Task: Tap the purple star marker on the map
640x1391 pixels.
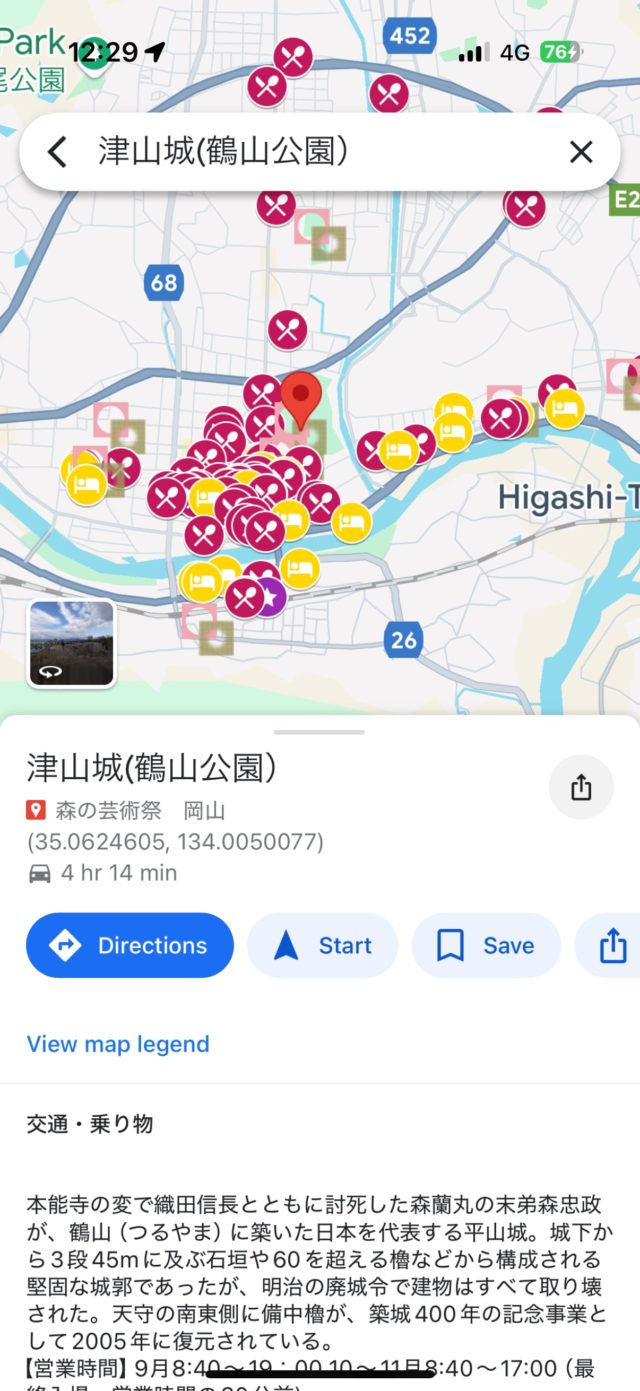Action: (x=269, y=597)
